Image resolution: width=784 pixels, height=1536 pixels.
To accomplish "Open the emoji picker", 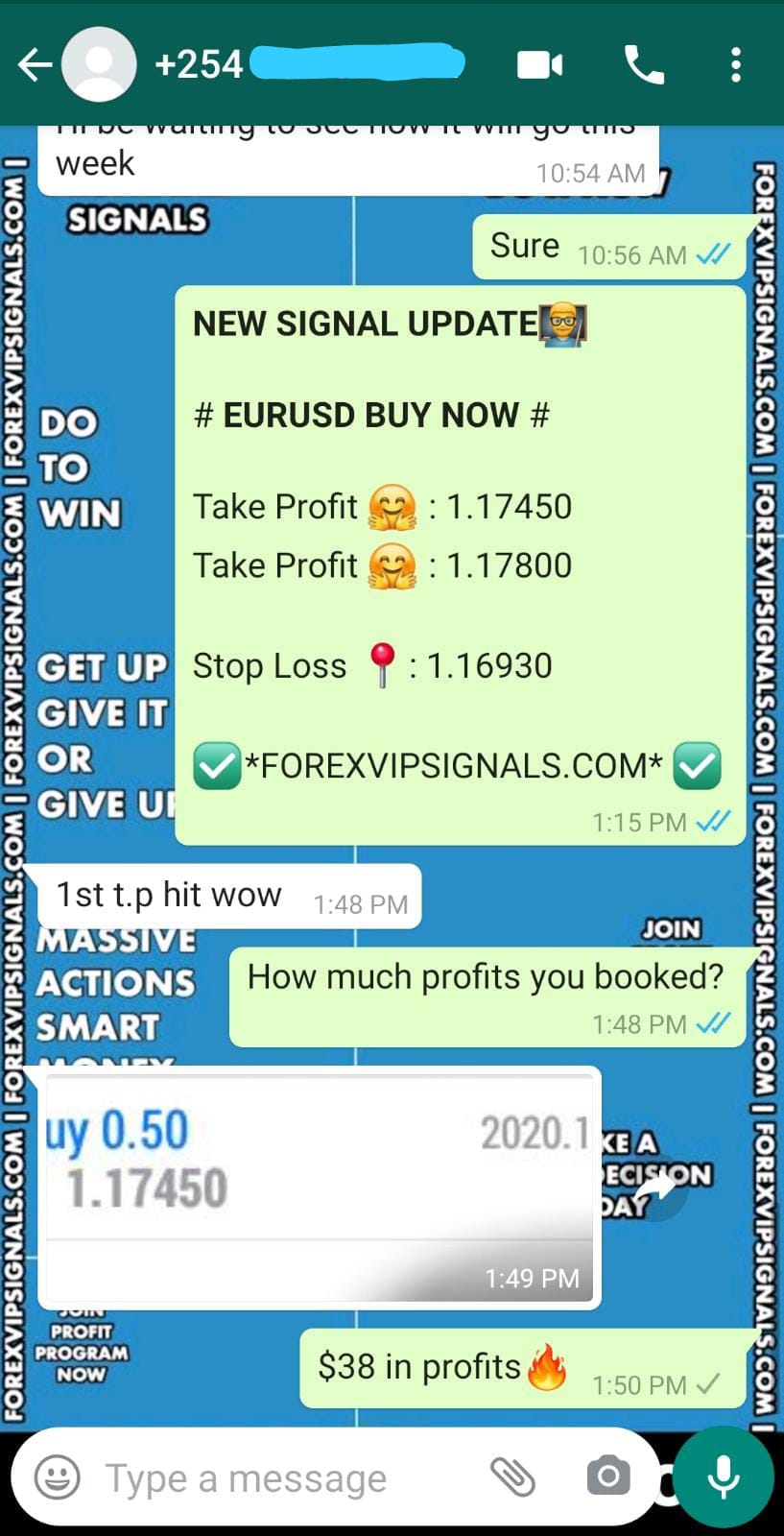I will [57, 1477].
